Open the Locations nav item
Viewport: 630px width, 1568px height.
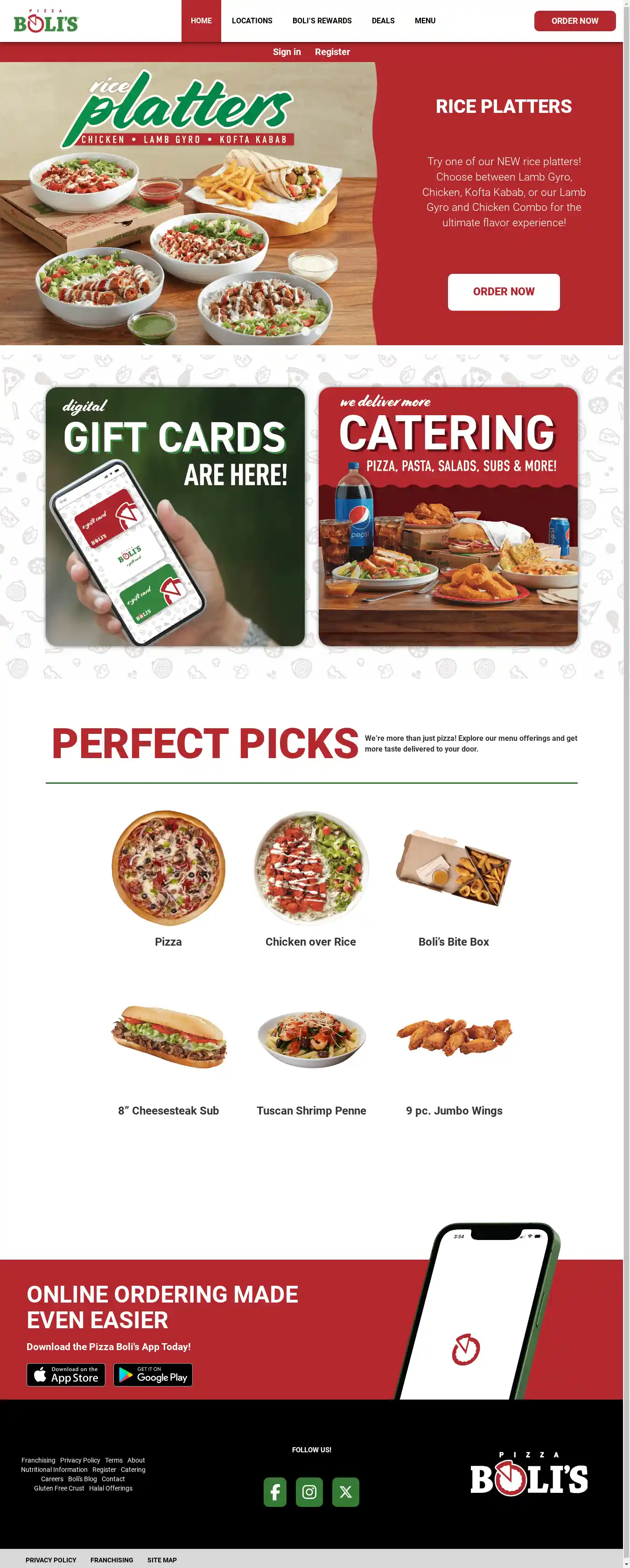click(252, 21)
